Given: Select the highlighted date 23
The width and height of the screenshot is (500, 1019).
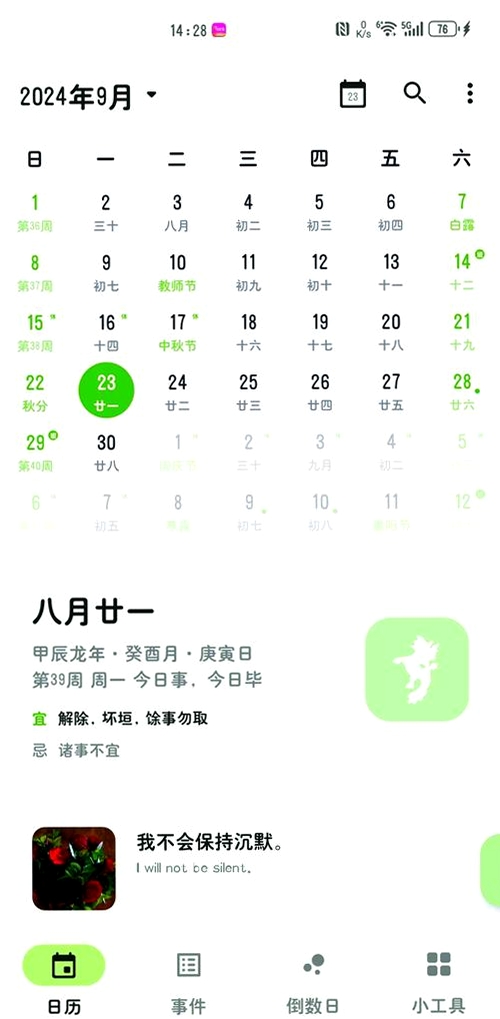Looking at the screenshot, I should pos(106,391).
